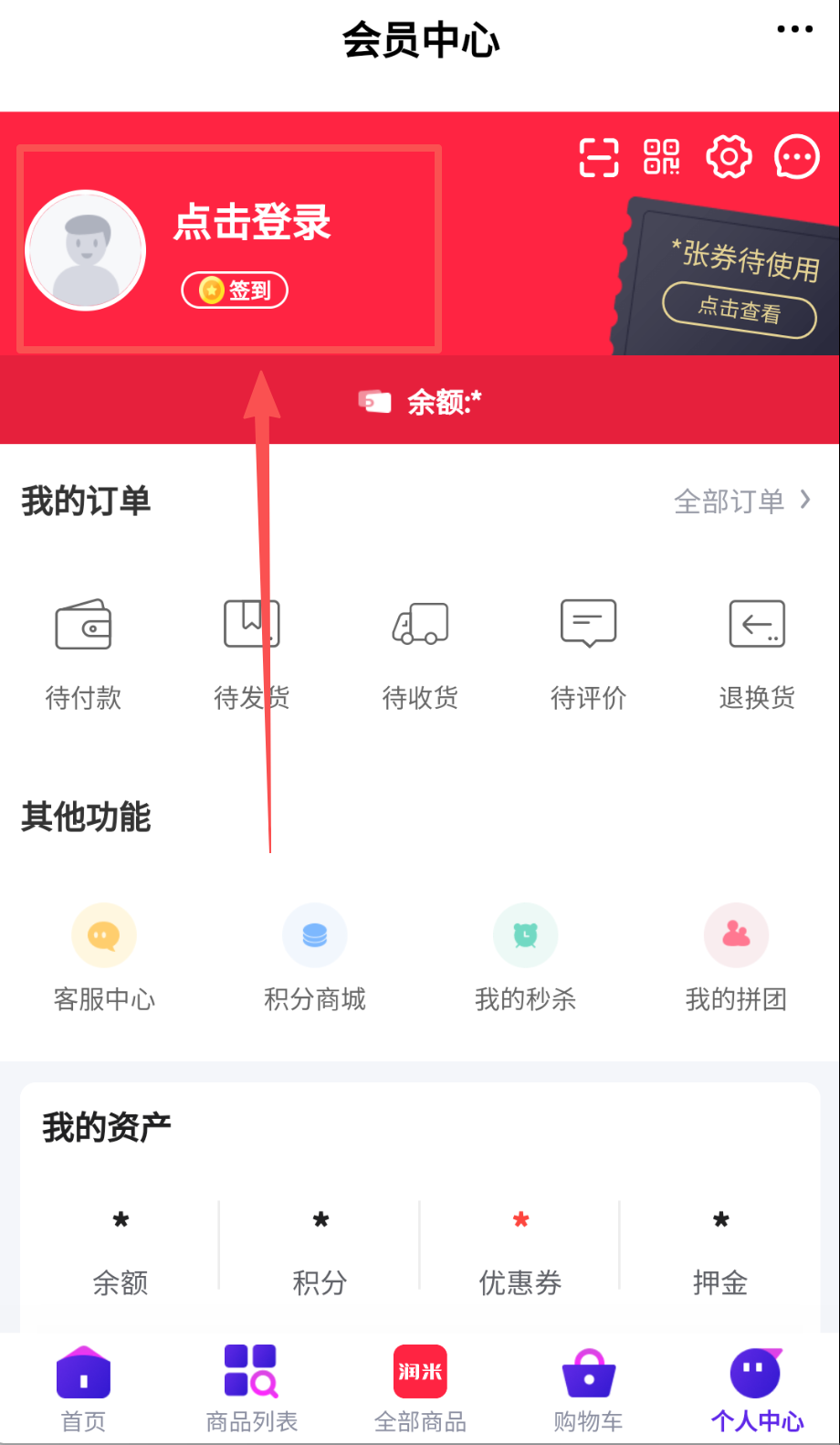Open the three-dot overflow menu
Screen dimensions: 840x1445
pyautogui.click(x=794, y=29)
